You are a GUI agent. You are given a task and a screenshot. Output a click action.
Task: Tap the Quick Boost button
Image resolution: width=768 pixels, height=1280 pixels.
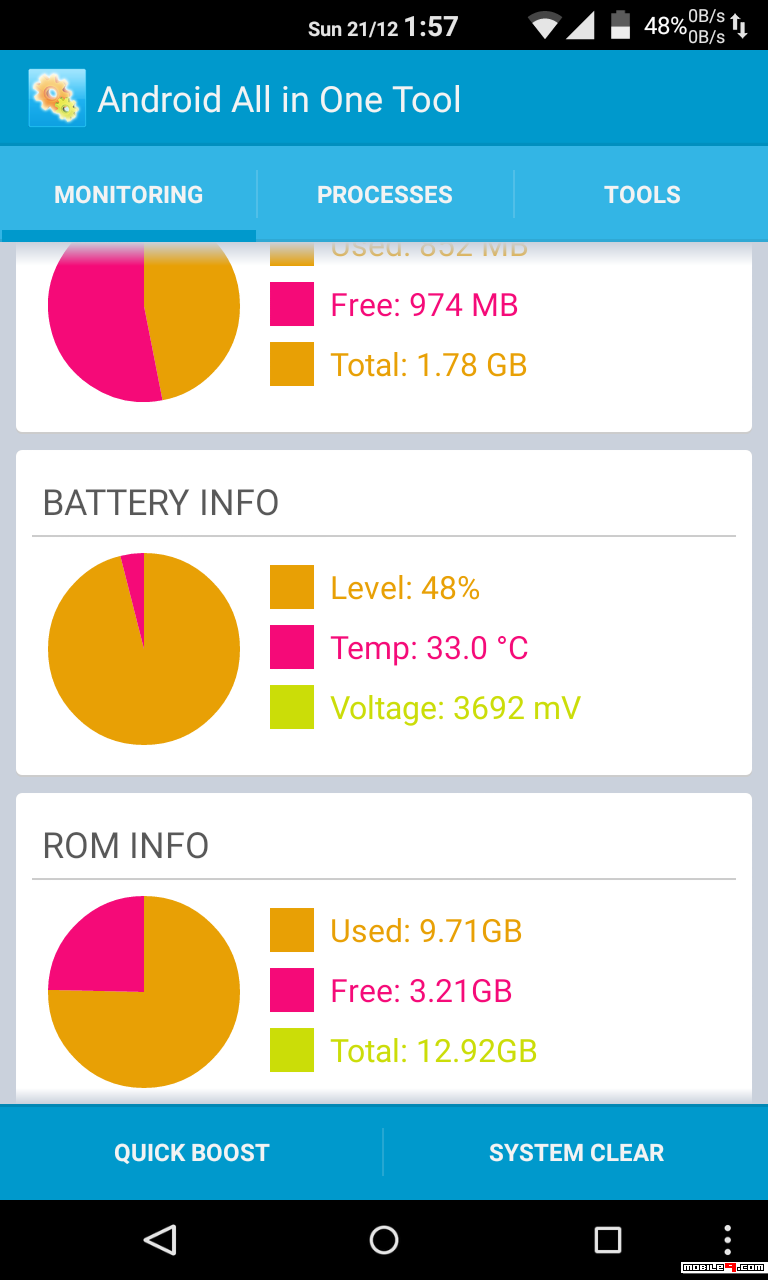tap(191, 1152)
